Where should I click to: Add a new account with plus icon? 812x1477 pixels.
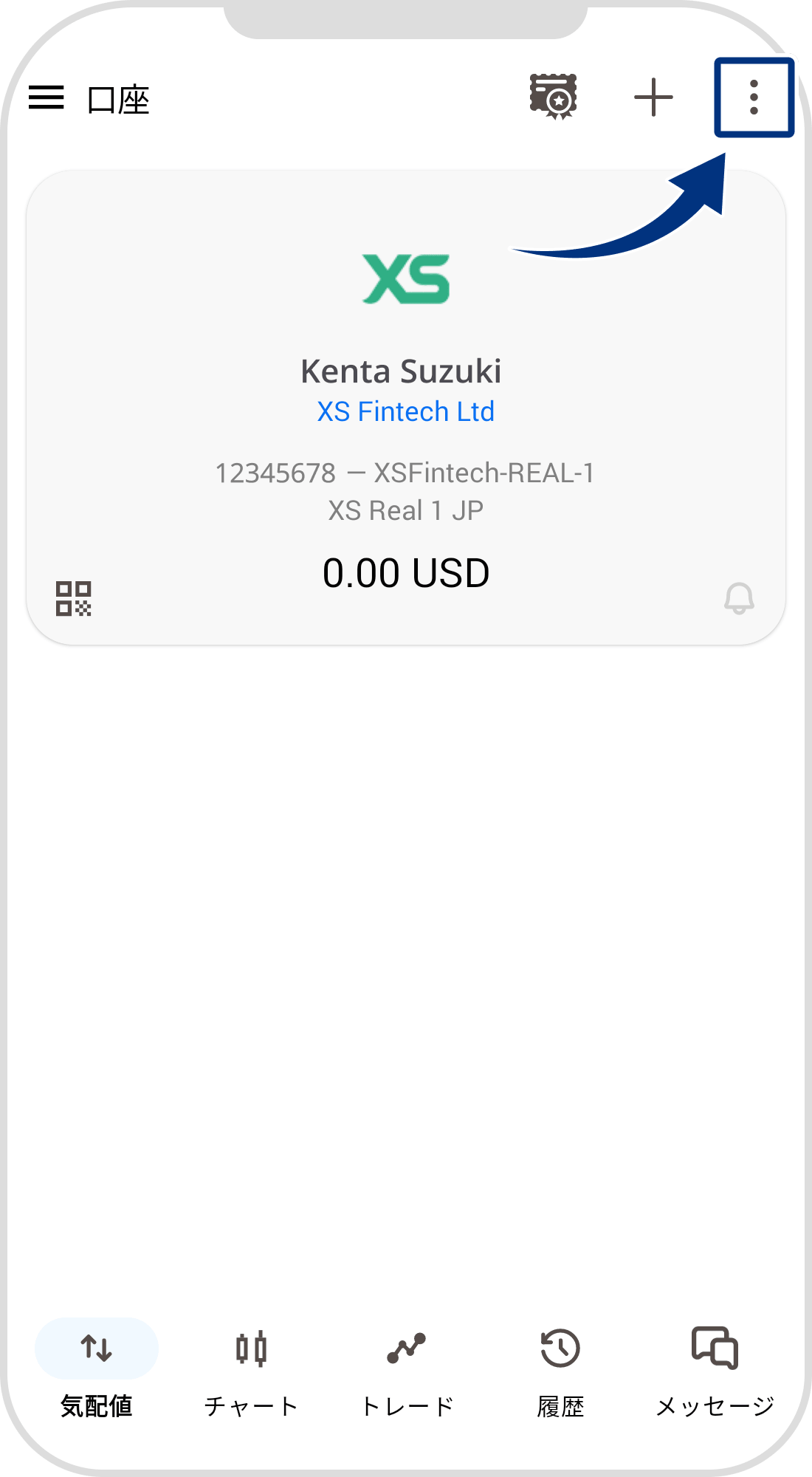pos(653,97)
